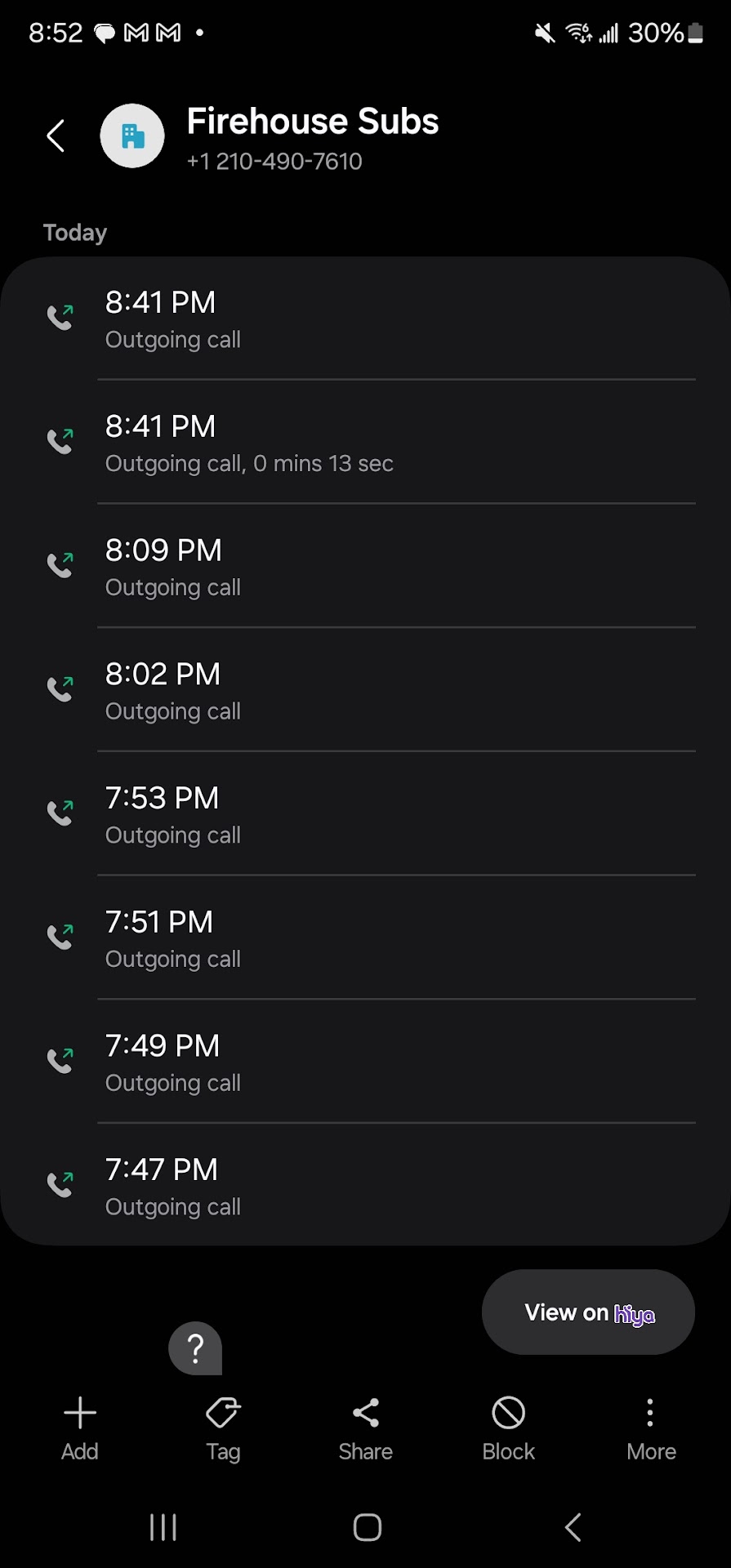Share this contact's details
731x1568 pixels.
[365, 1428]
